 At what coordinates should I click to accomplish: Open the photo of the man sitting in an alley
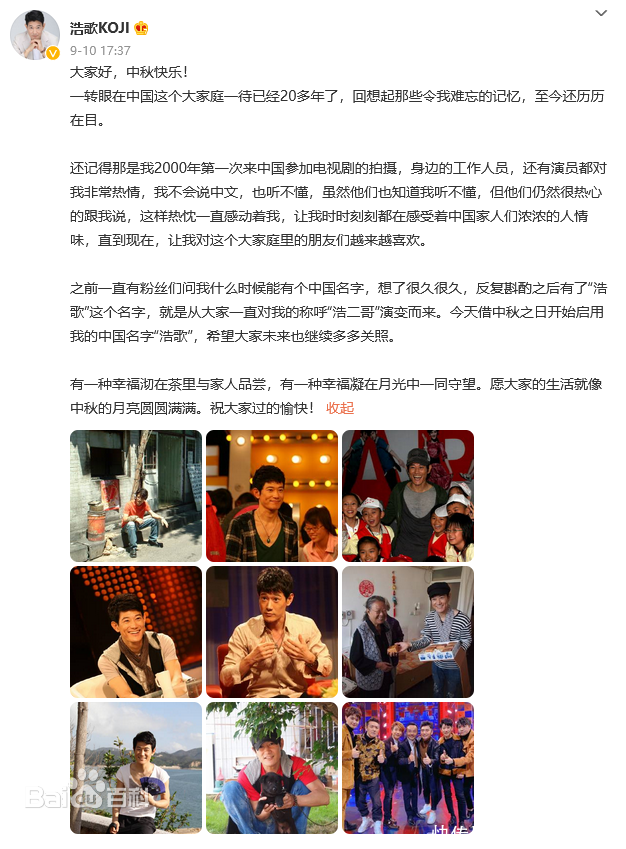coord(136,496)
